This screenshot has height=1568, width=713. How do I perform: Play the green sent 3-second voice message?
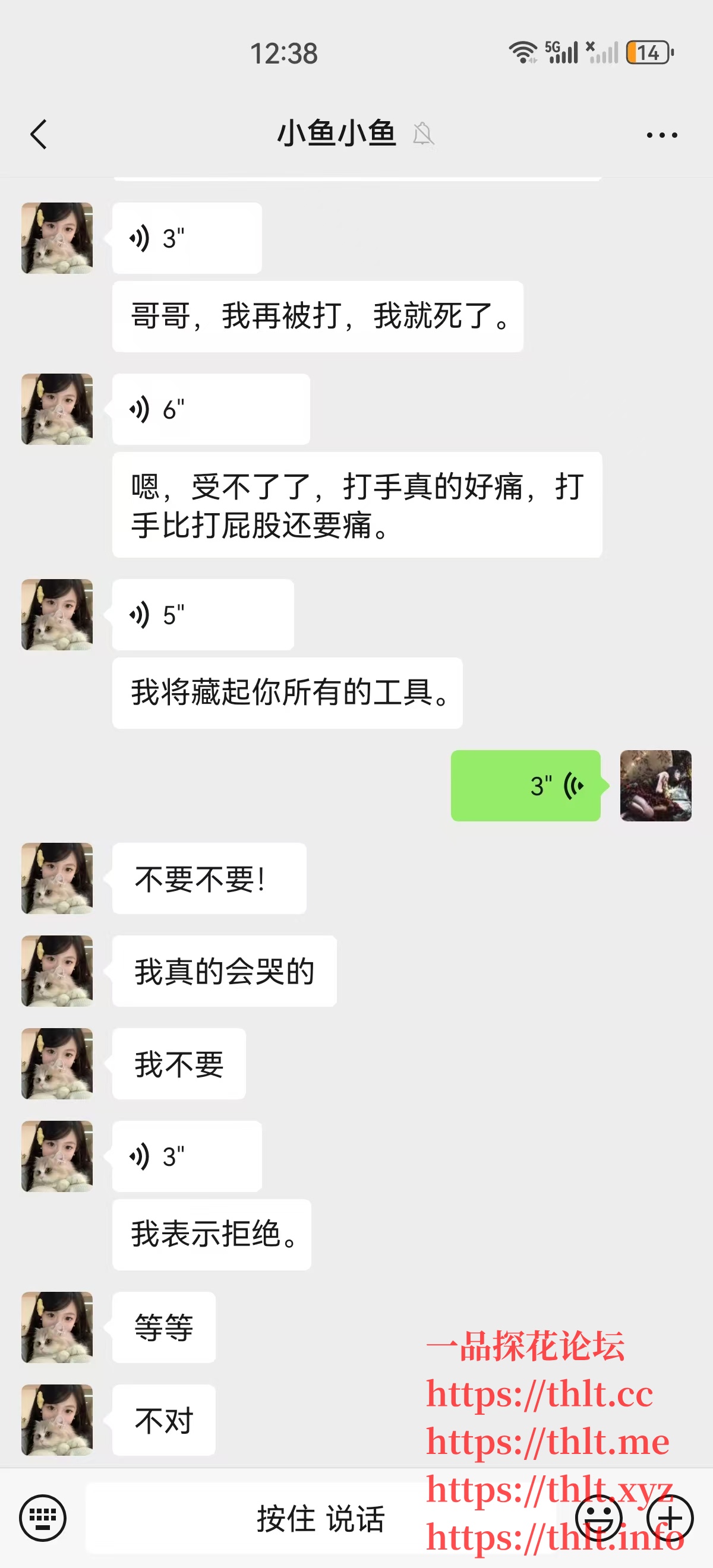525,785
